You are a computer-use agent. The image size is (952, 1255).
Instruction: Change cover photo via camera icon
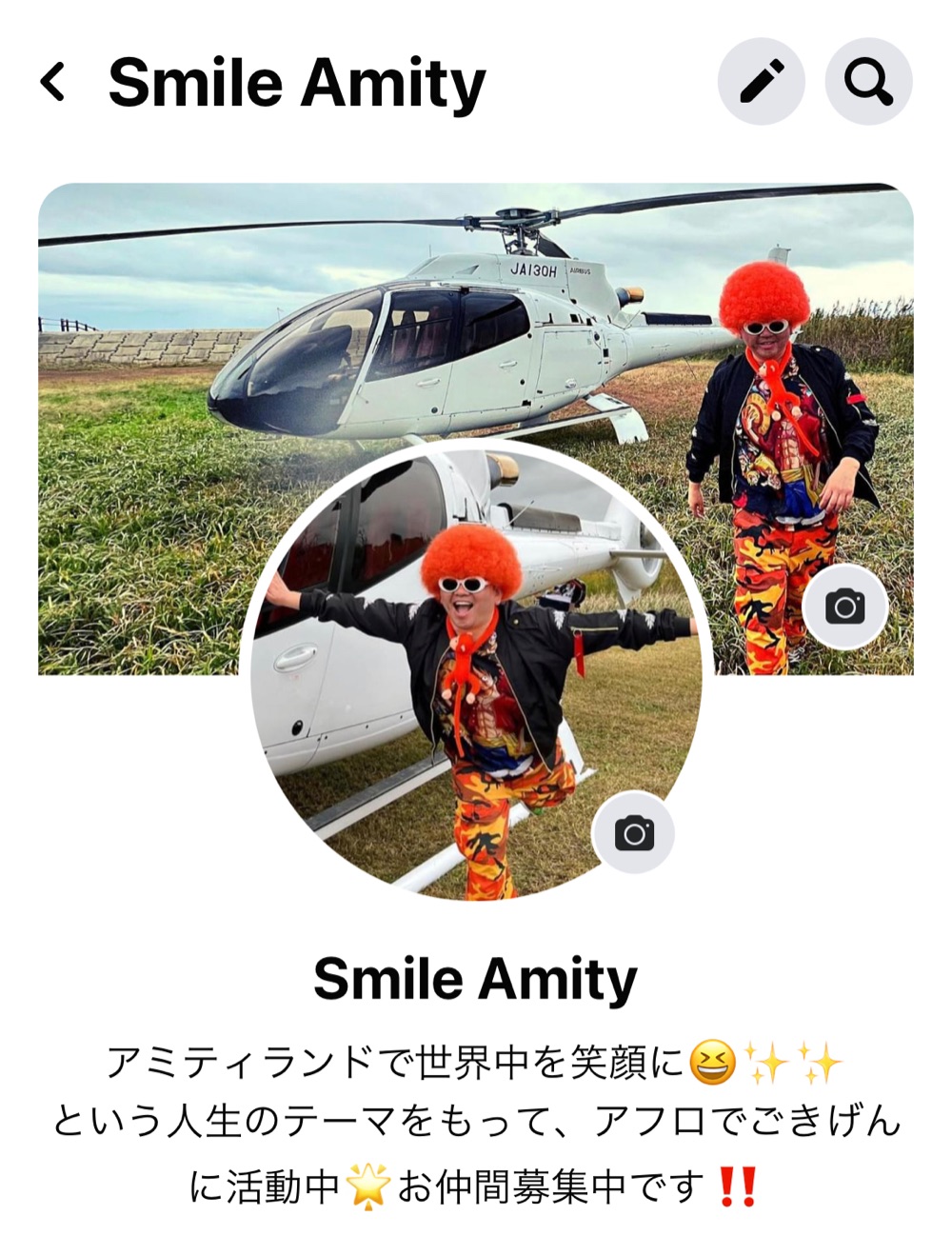pyautogui.click(x=844, y=607)
